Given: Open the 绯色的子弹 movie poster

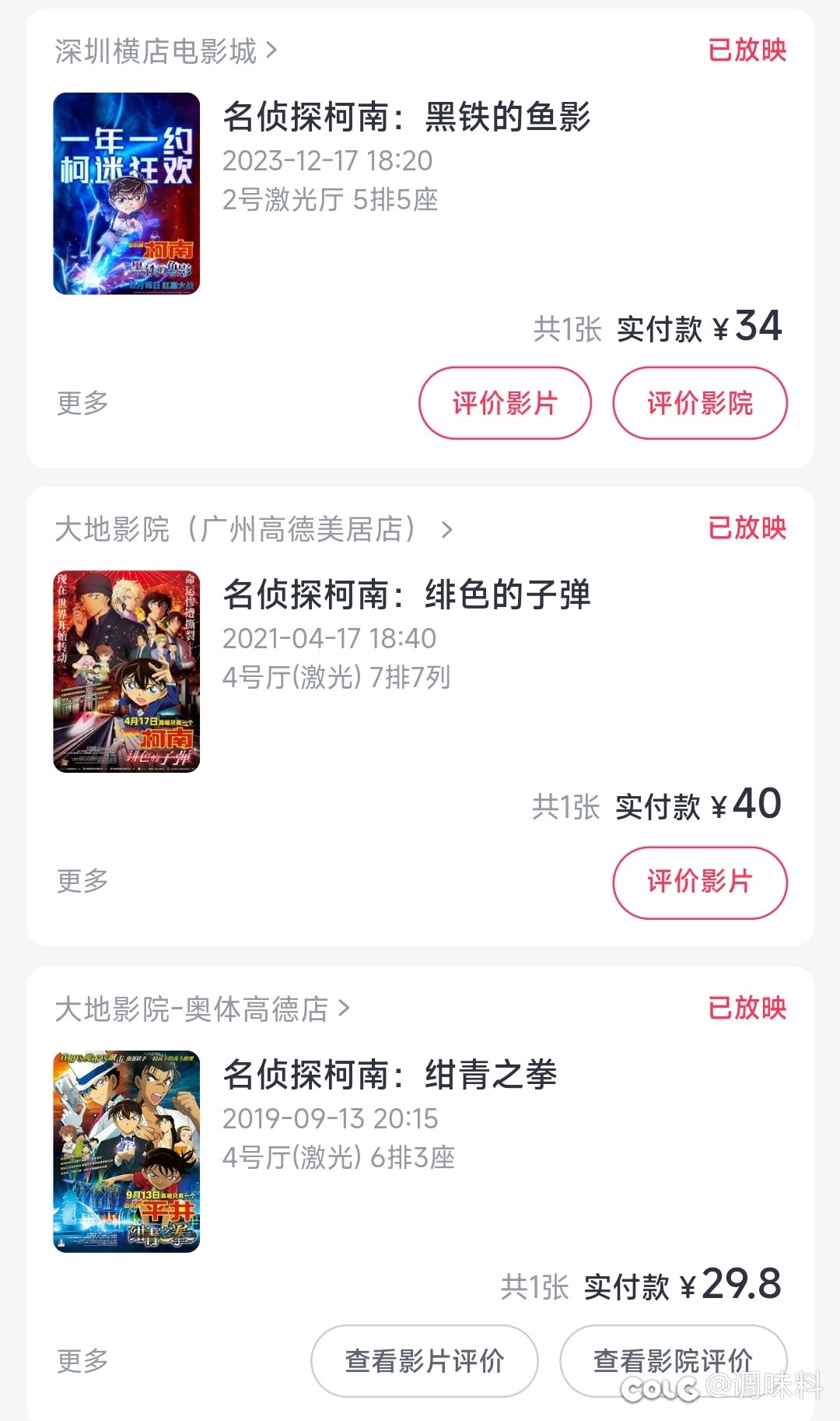Looking at the screenshot, I should [x=127, y=672].
